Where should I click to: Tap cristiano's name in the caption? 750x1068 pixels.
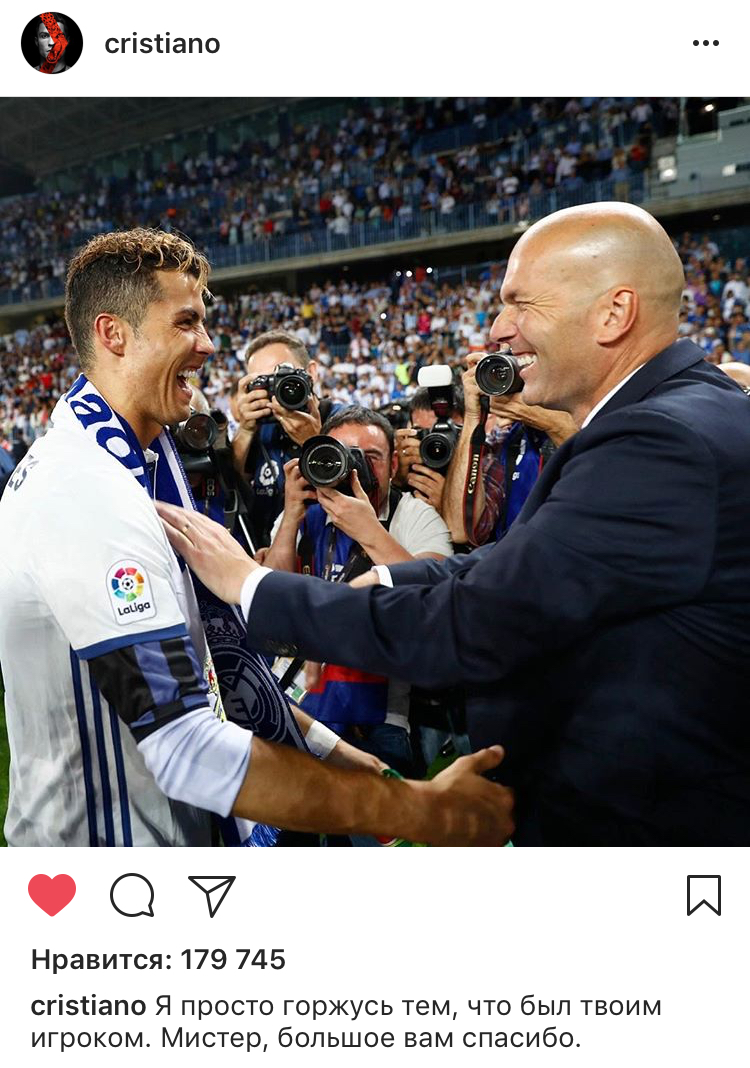pos(88,1006)
